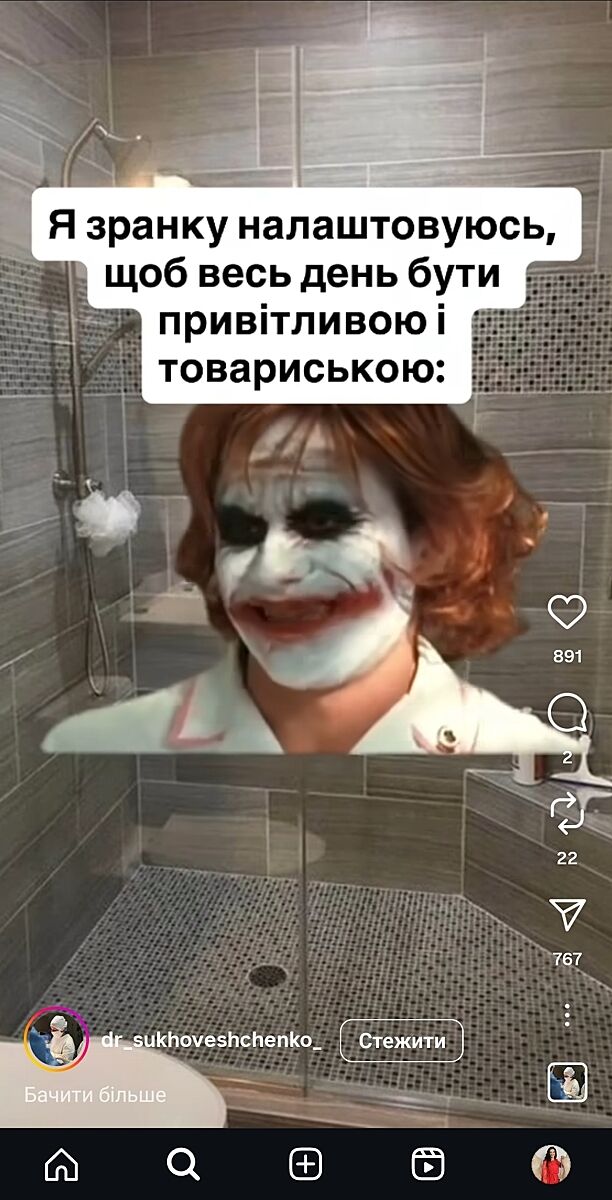612x1200 pixels.
Task: Switch to the Search tab
Action: point(183,1164)
